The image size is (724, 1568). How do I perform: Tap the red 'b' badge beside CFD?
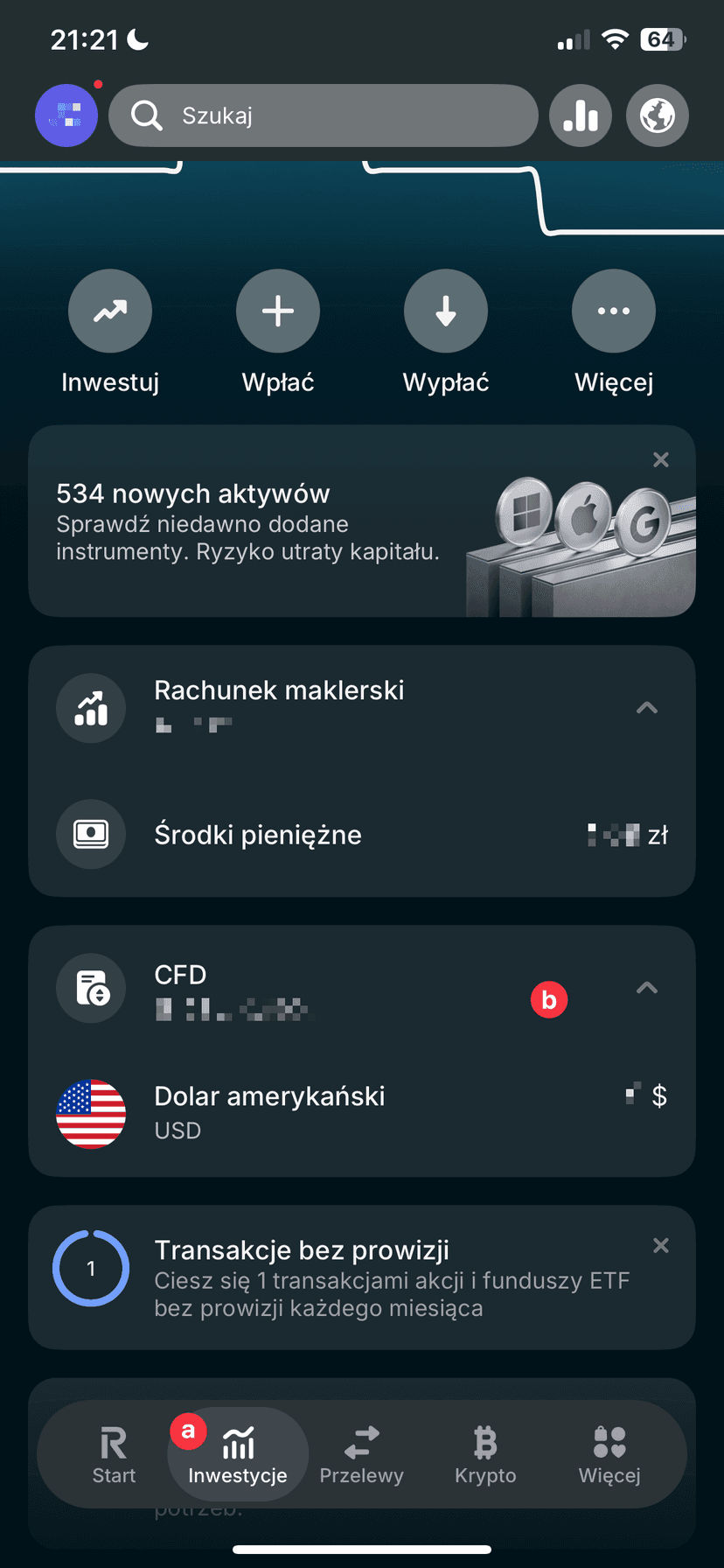click(549, 999)
